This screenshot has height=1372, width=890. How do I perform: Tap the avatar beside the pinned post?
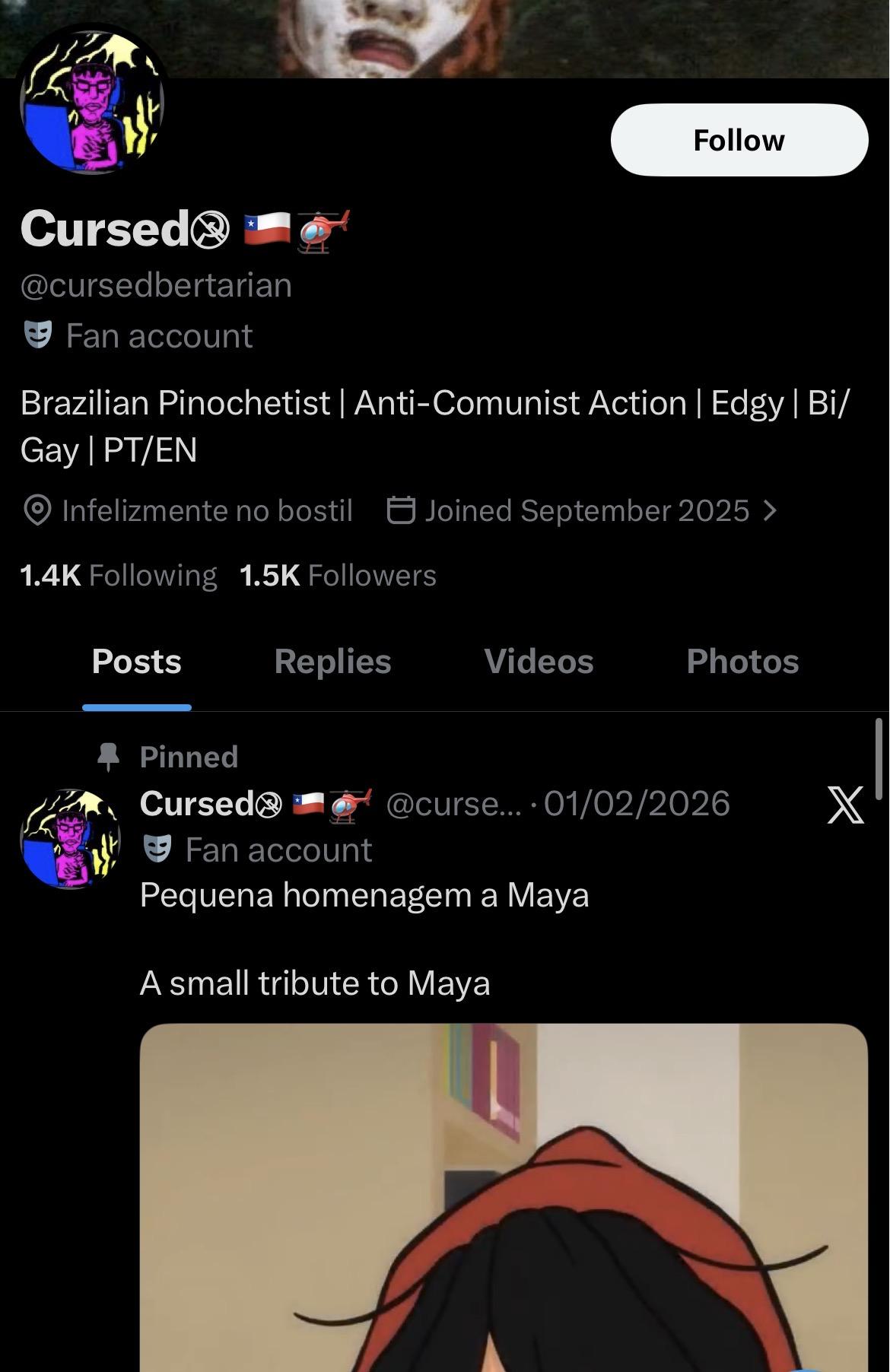pos(70,839)
